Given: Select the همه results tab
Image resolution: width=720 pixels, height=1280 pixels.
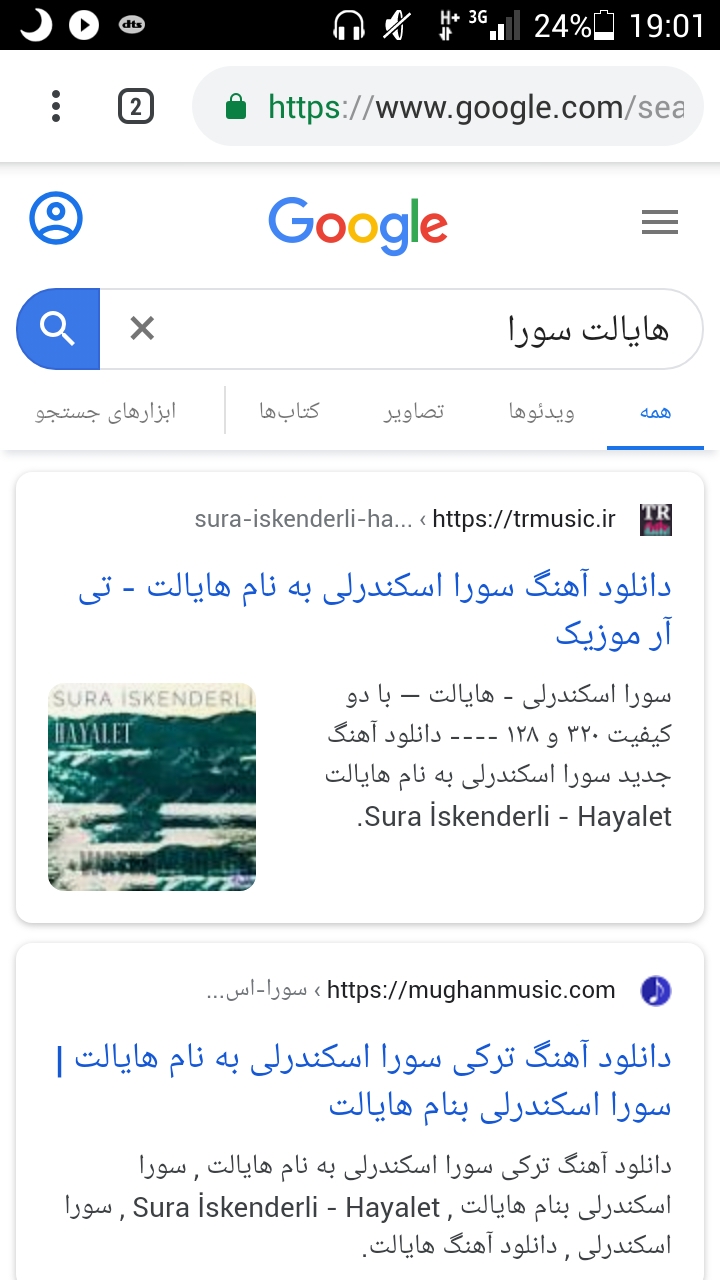Looking at the screenshot, I should pos(655,412).
